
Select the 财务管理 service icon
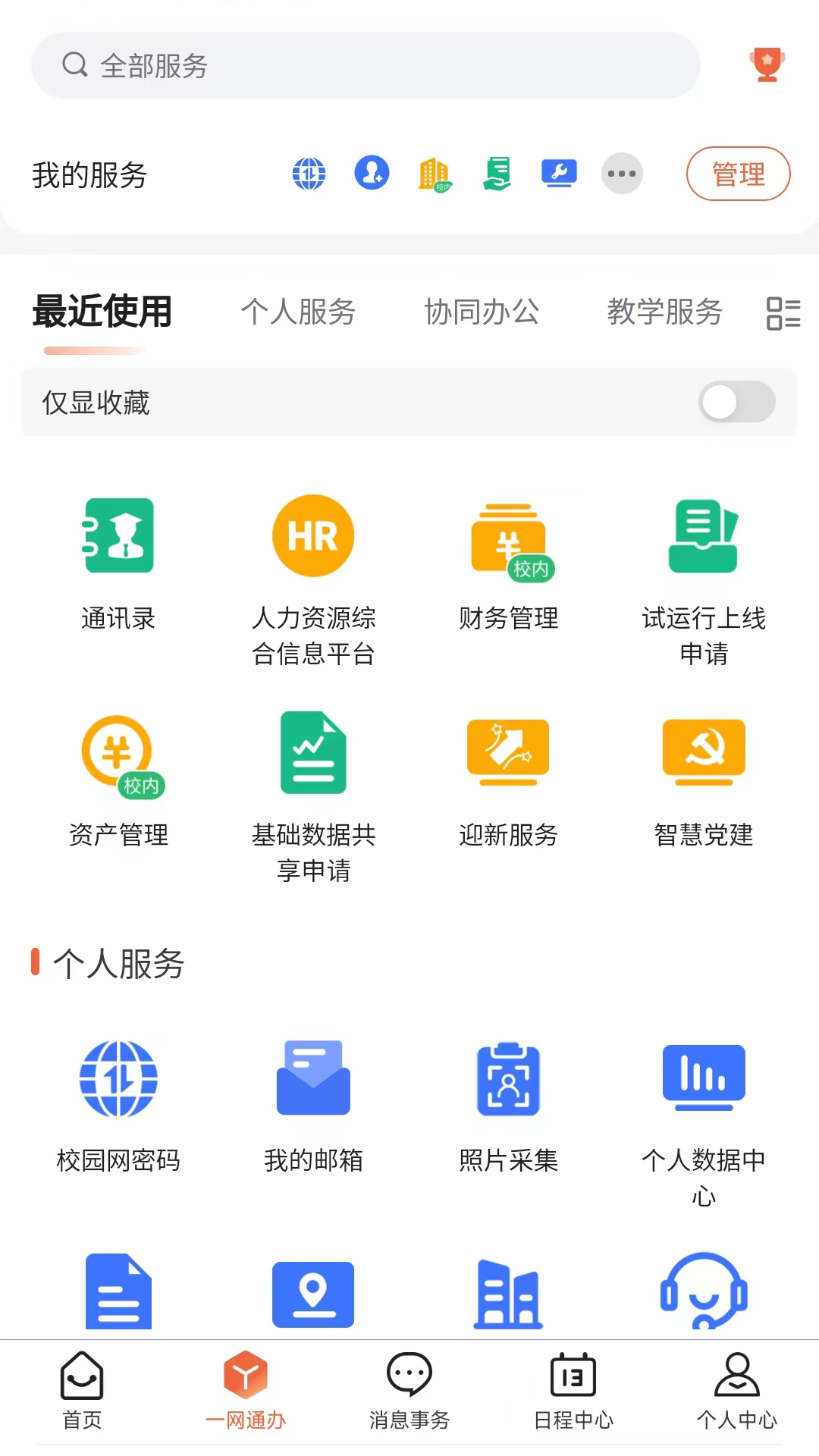508,542
